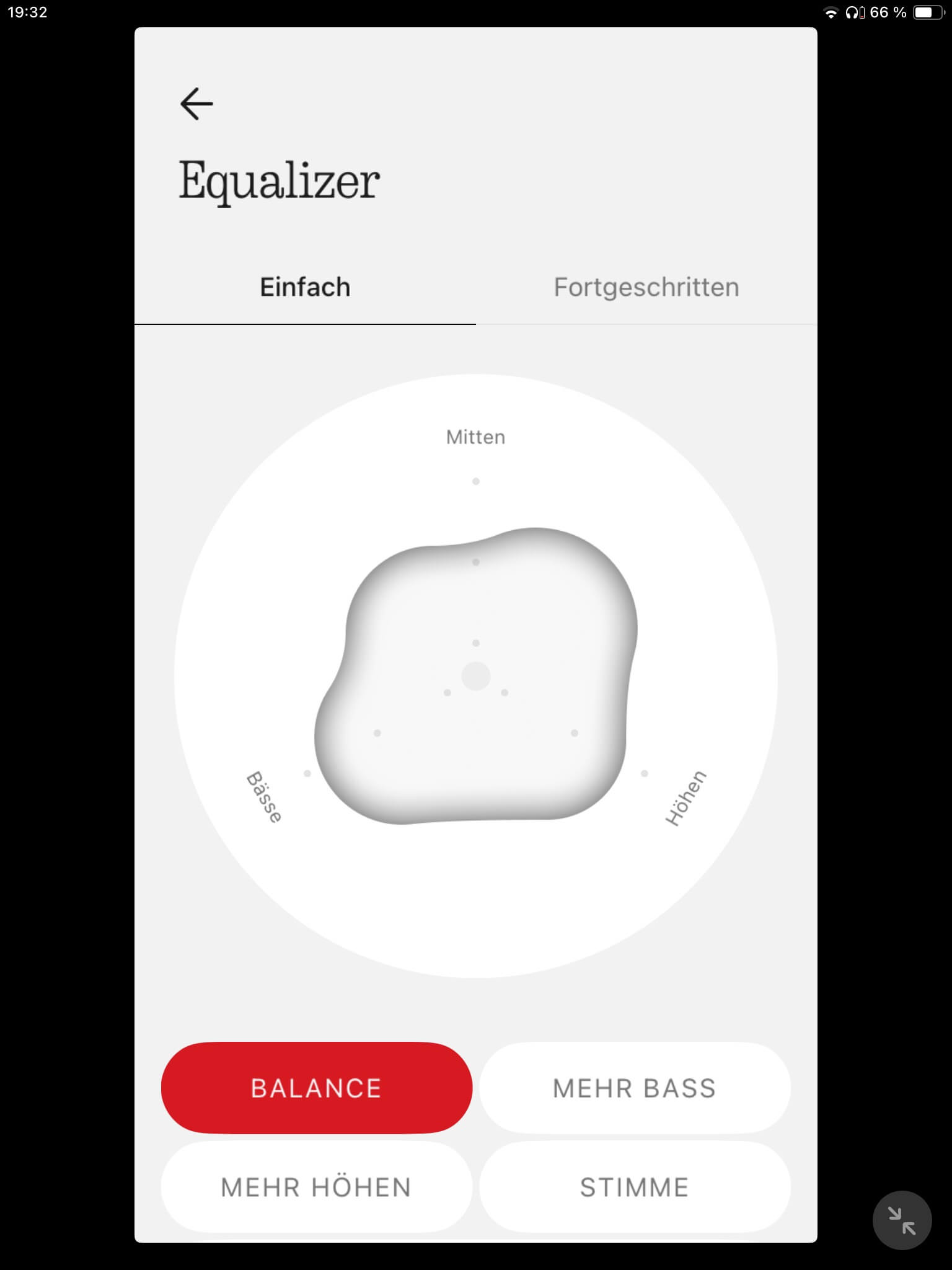Image resolution: width=952 pixels, height=1270 pixels.
Task: Shrink the app window with collapse icon
Action: (902, 1220)
